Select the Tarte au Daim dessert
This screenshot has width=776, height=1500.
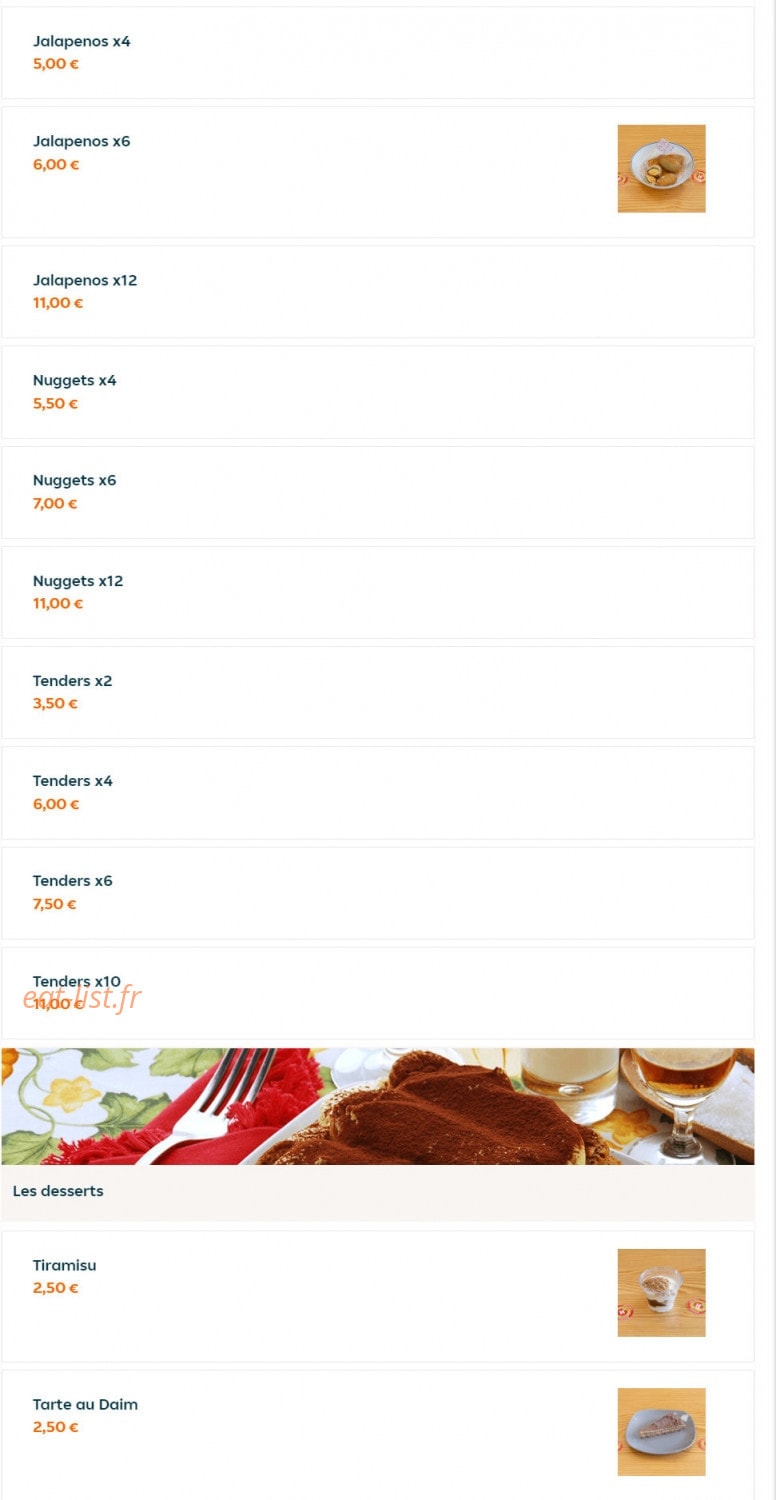click(x=378, y=1435)
